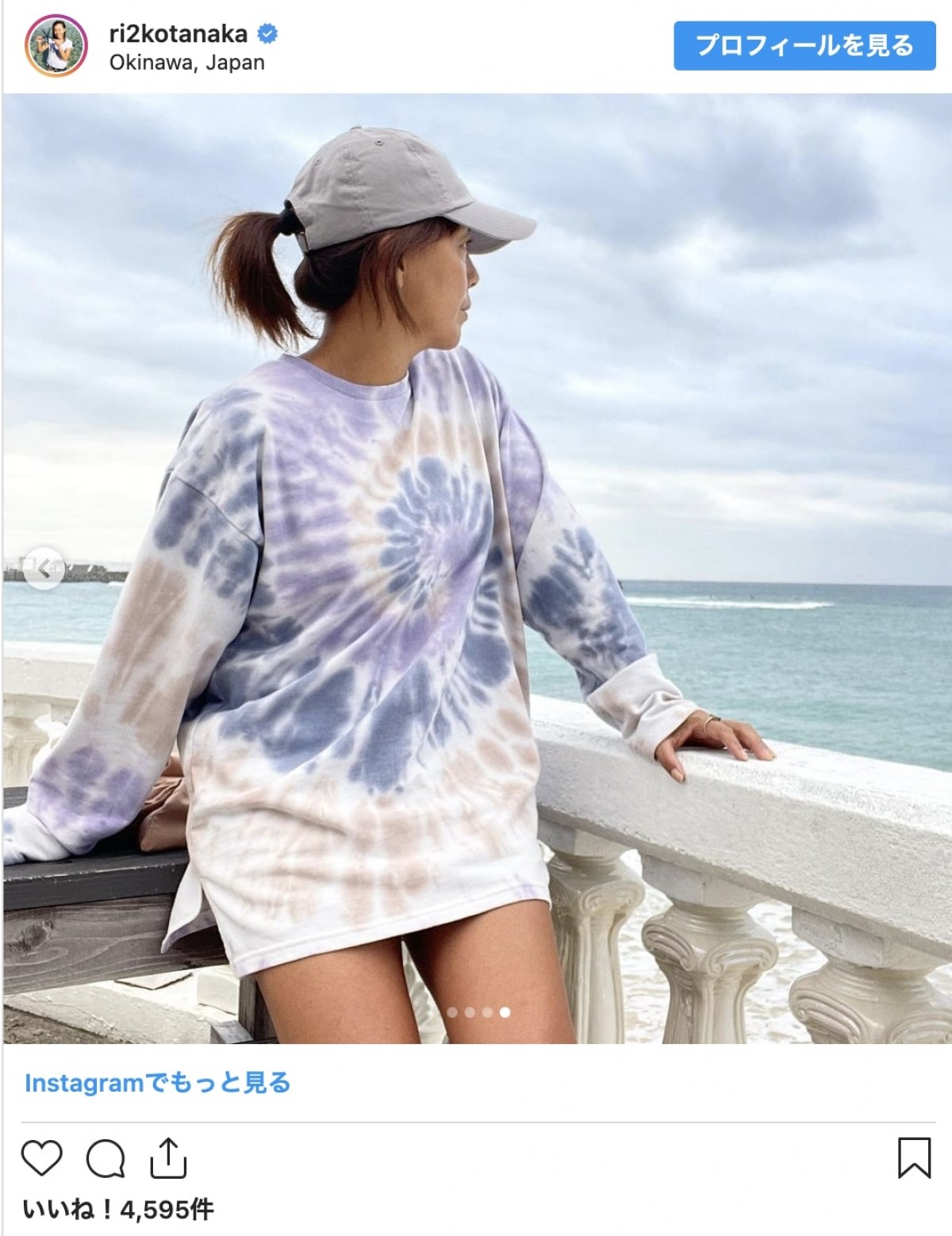Viewport: 952px width, 1236px height.
Task: Share this post
Action: [x=168, y=1158]
